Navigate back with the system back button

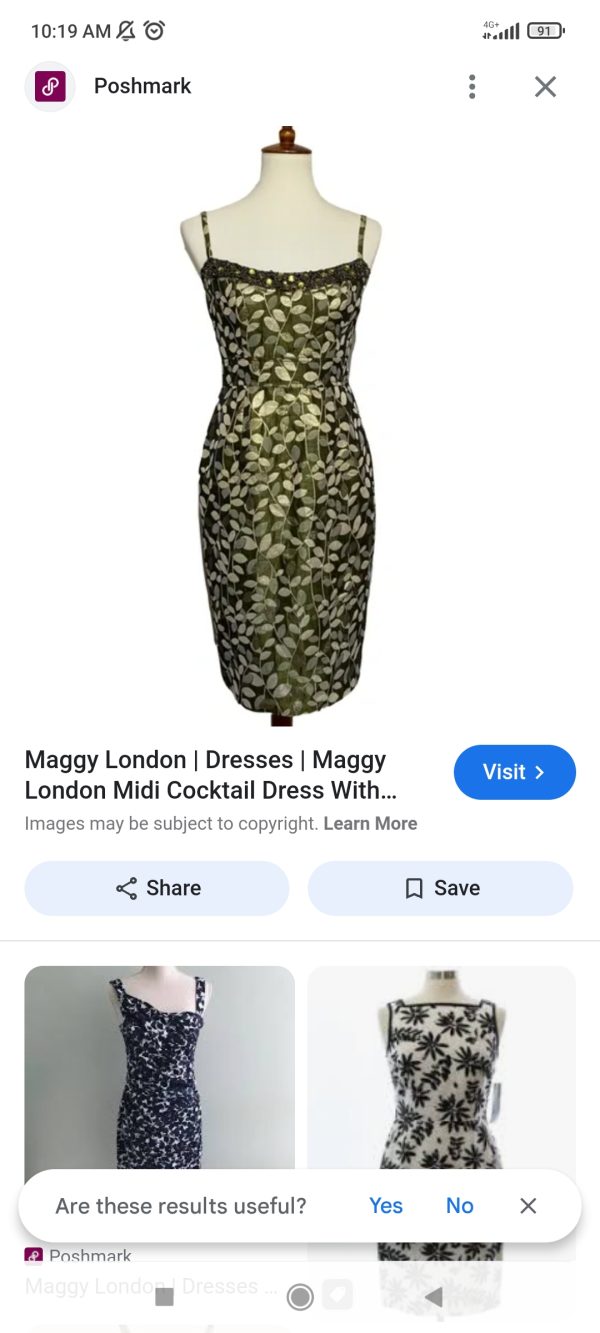(433, 1297)
